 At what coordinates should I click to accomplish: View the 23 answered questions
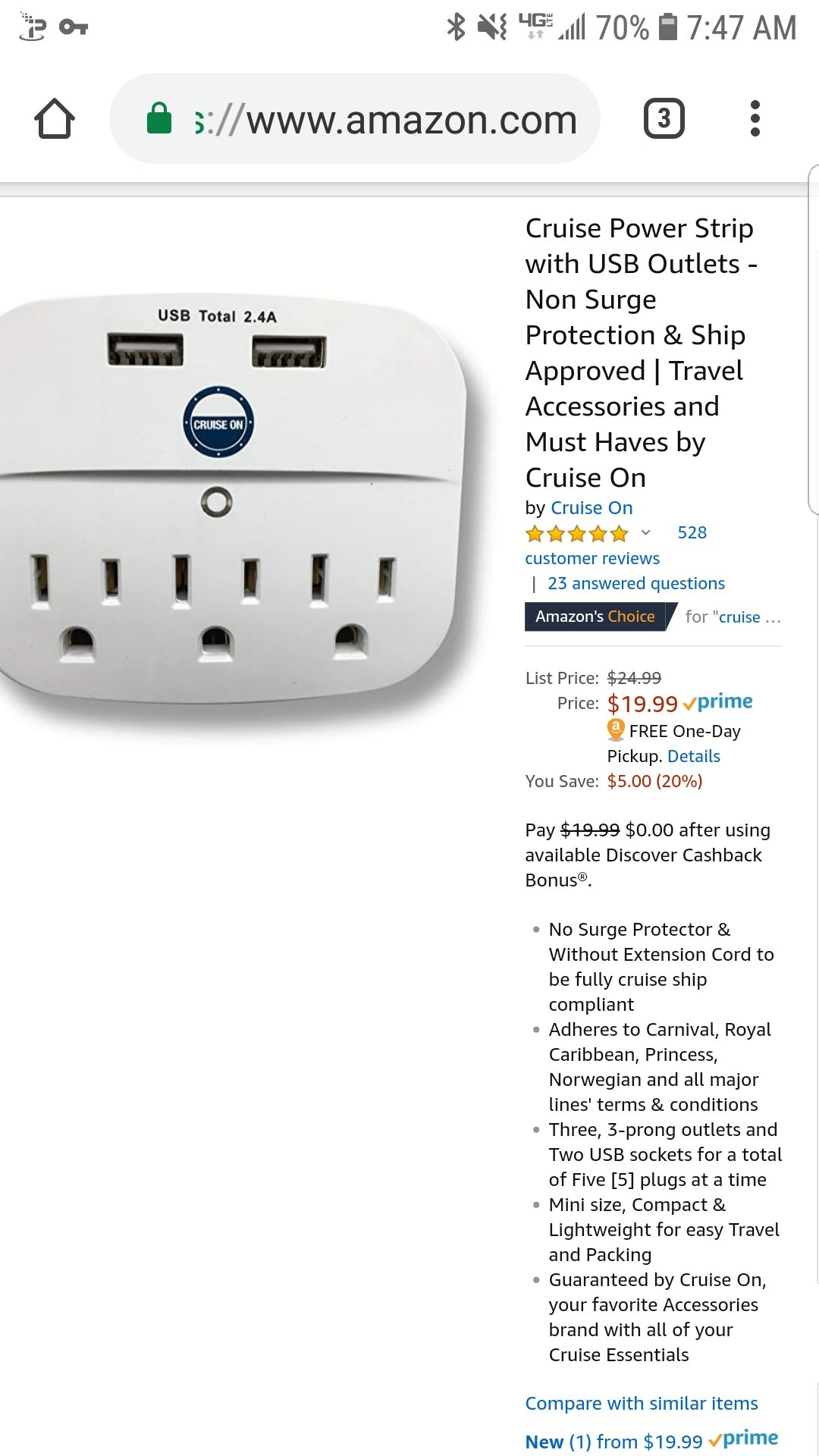click(x=636, y=583)
